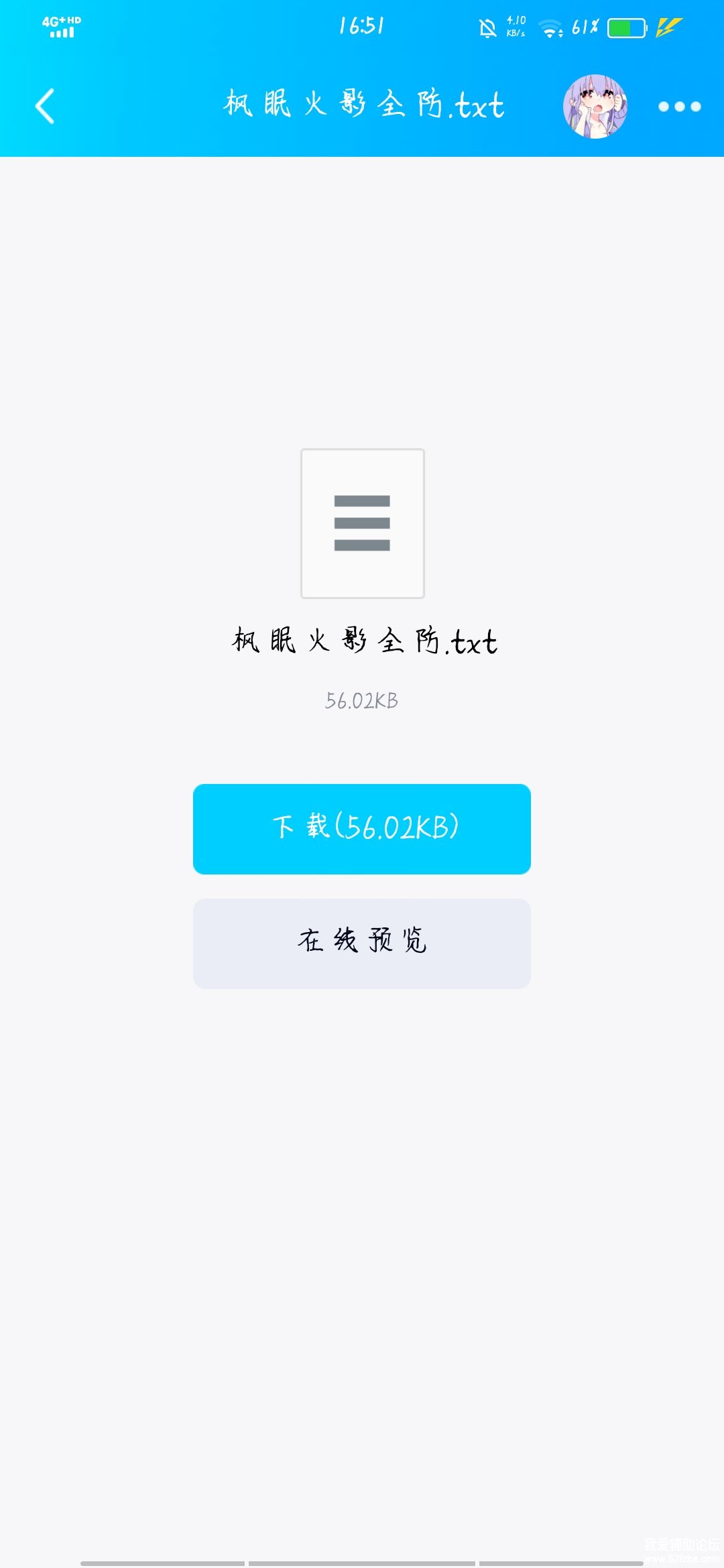Open the three-dot more options menu
Image resolution: width=724 pixels, height=1568 pixels.
pyautogui.click(x=679, y=107)
